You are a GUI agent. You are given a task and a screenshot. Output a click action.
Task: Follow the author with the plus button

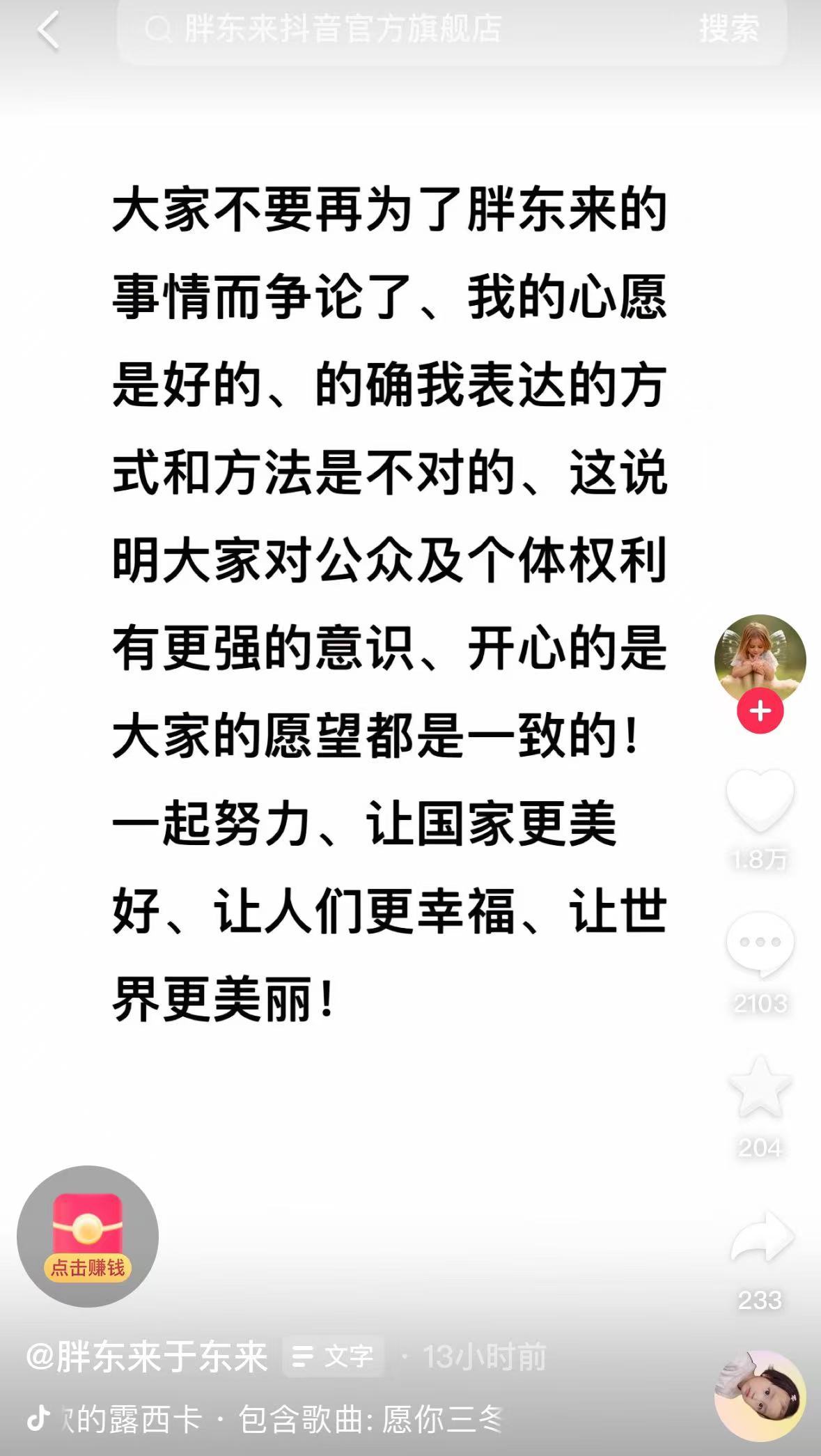[x=760, y=711]
